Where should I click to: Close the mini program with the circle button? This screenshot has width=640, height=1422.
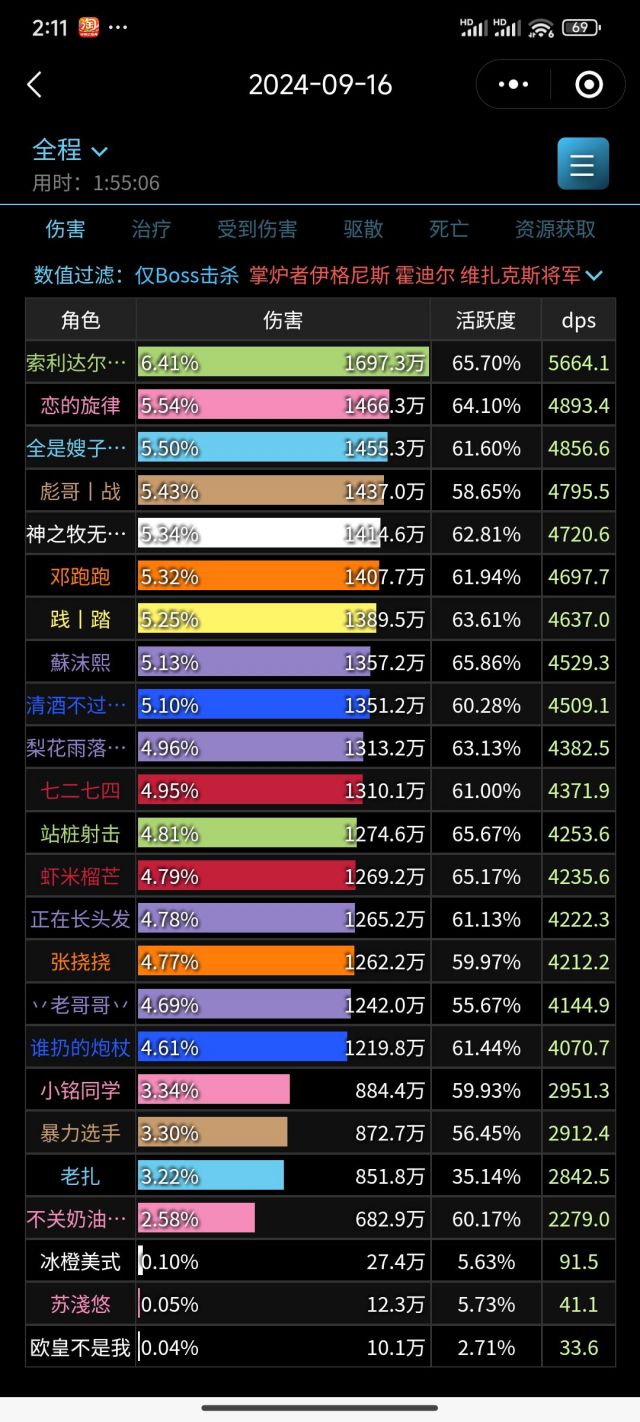tap(589, 85)
